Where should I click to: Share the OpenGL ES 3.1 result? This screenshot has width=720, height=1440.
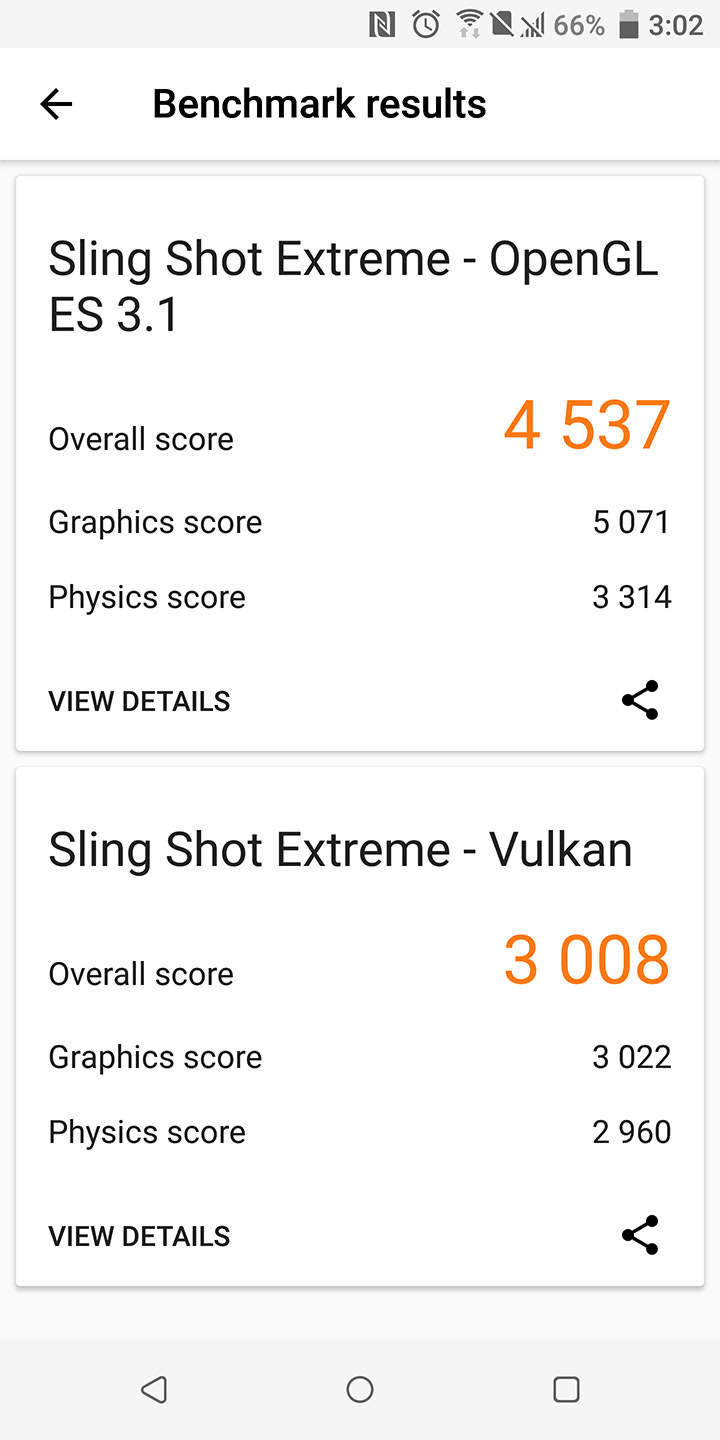(640, 700)
